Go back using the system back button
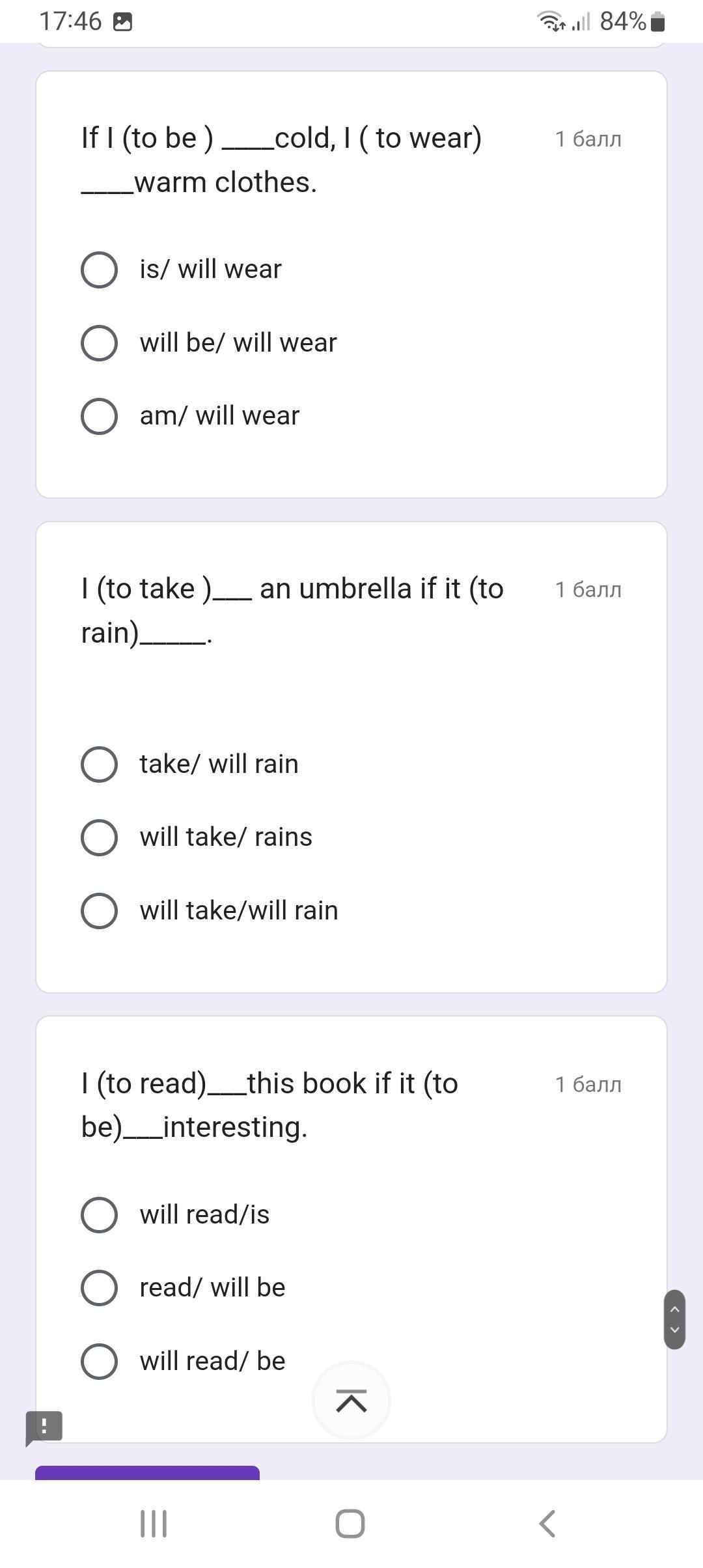This screenshot has width=703, height=1568. pyautogui.click(x=547, y=1524)
